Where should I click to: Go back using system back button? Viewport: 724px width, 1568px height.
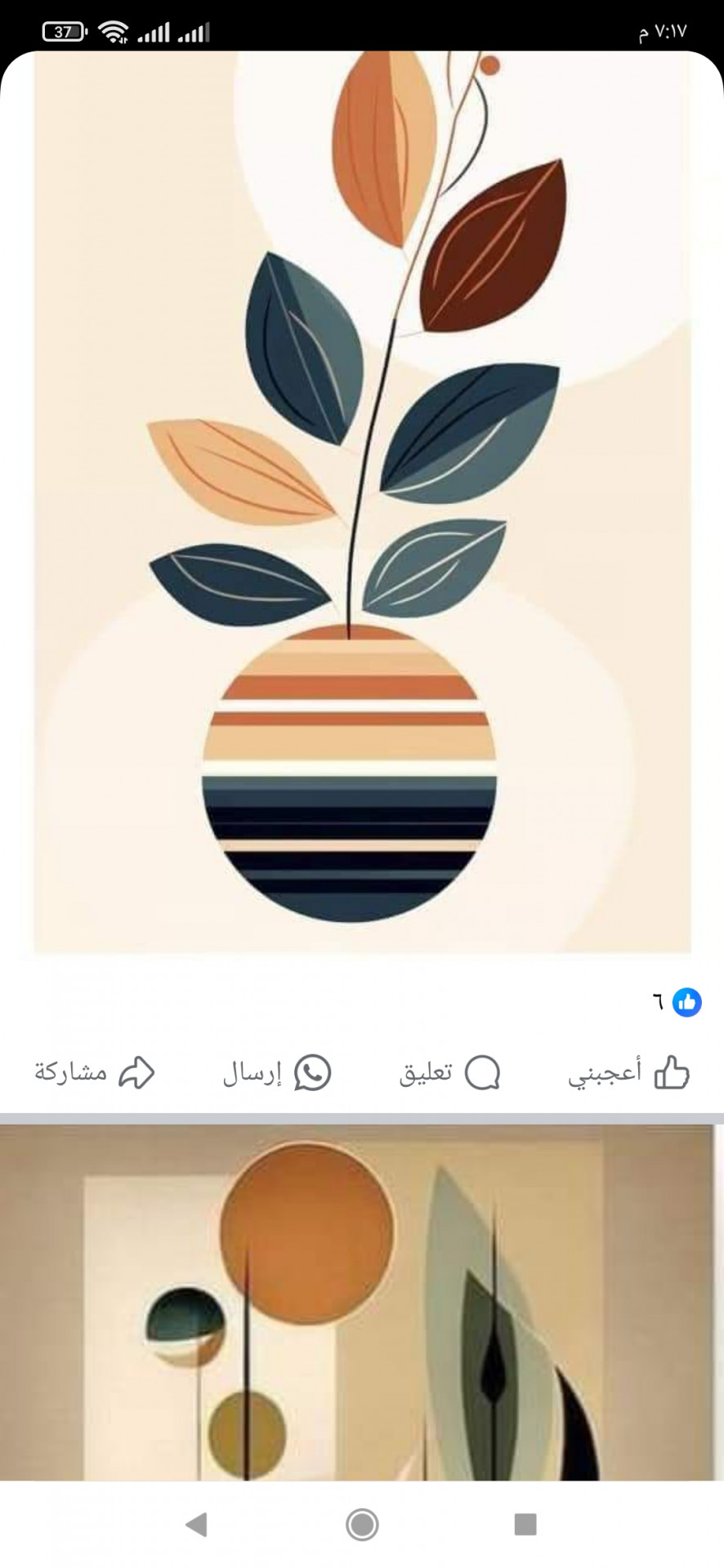[196, 1524]
